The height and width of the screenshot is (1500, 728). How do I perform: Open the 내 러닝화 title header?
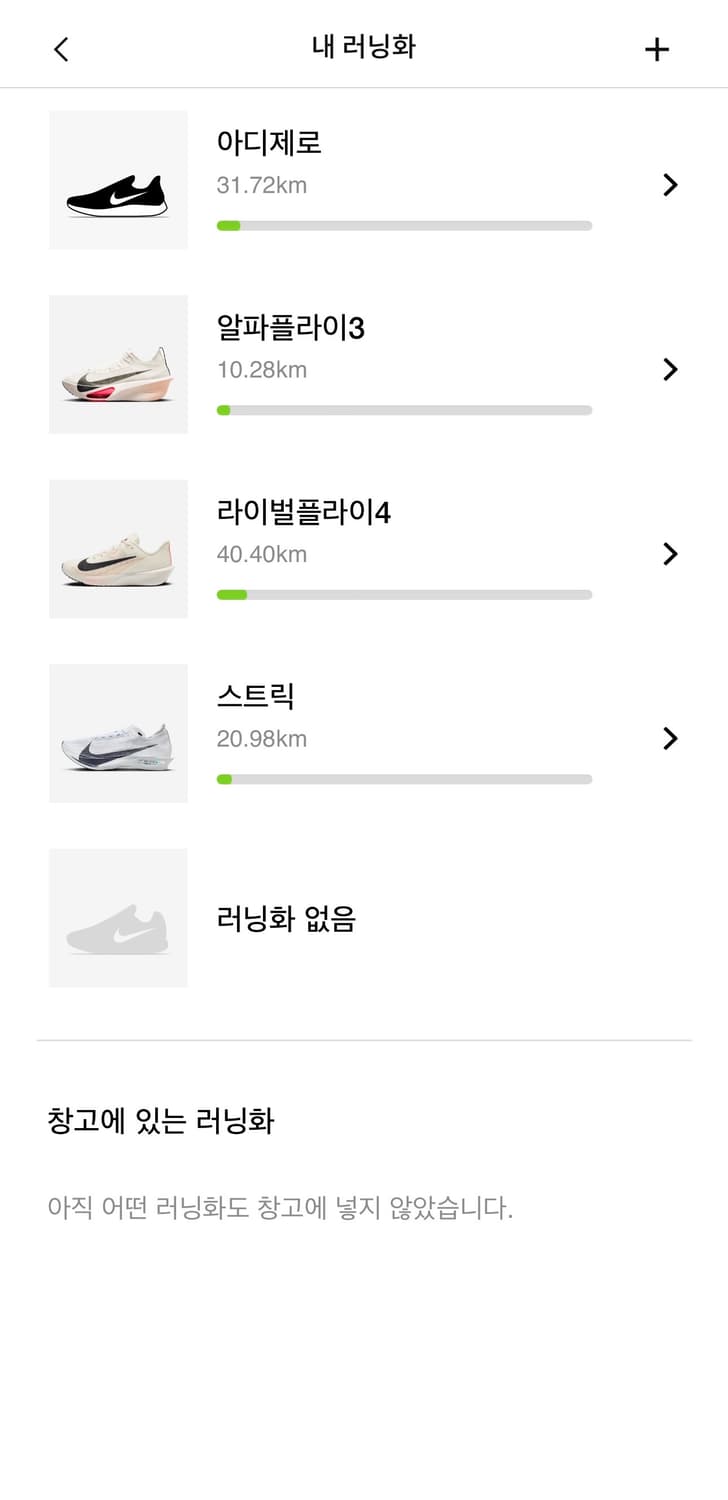point(363,47)
